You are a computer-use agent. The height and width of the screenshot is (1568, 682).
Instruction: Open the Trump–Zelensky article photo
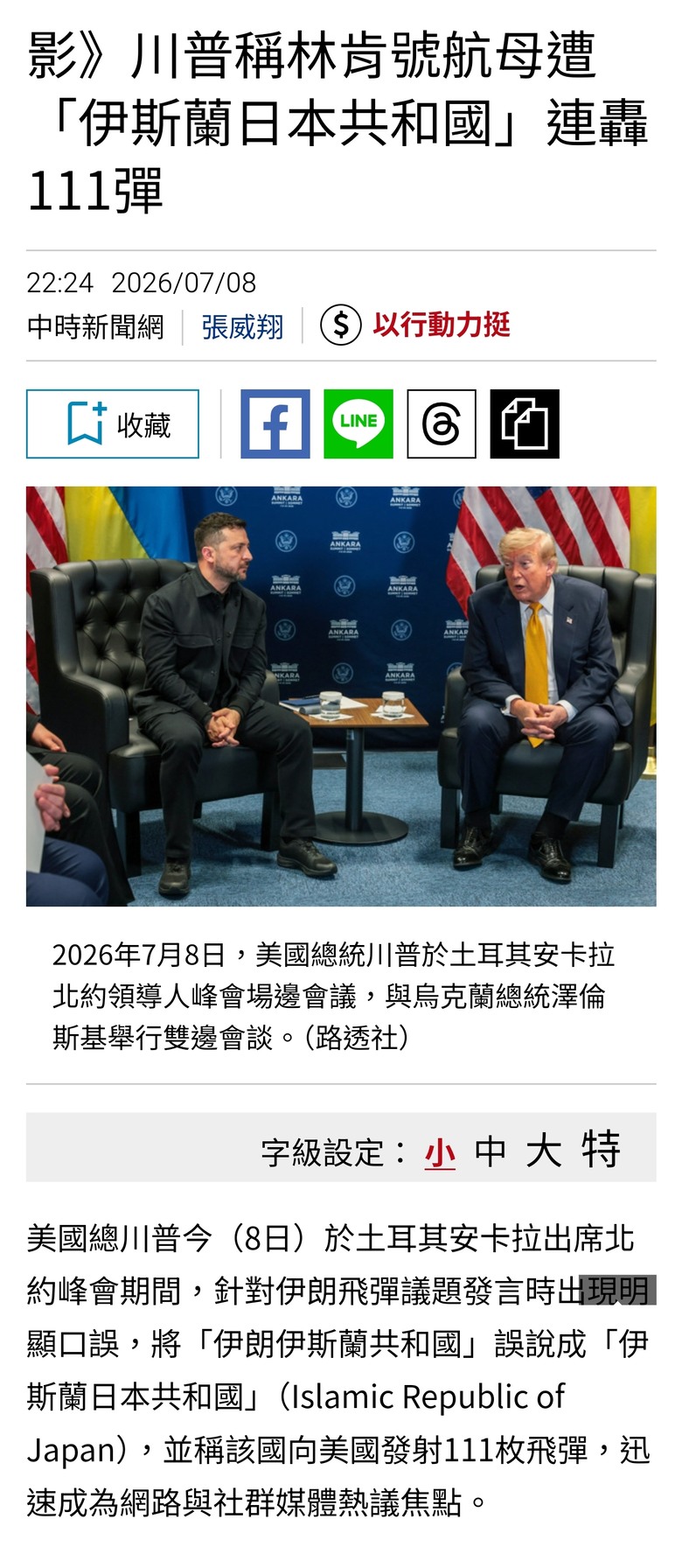[x=341, y=696]
